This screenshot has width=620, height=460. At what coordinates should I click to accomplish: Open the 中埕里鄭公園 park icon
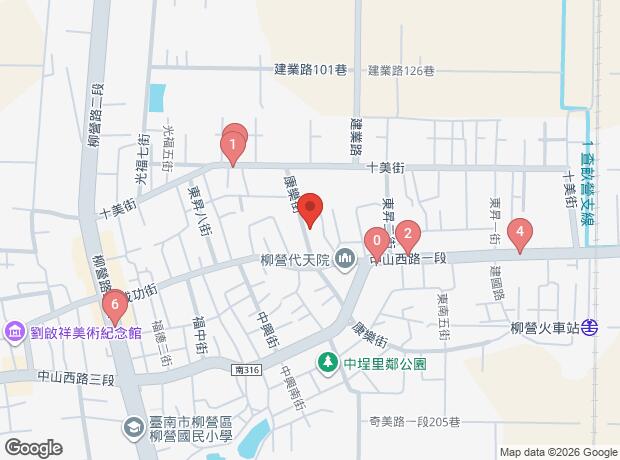pyautogui.click(x=328, y=362)
